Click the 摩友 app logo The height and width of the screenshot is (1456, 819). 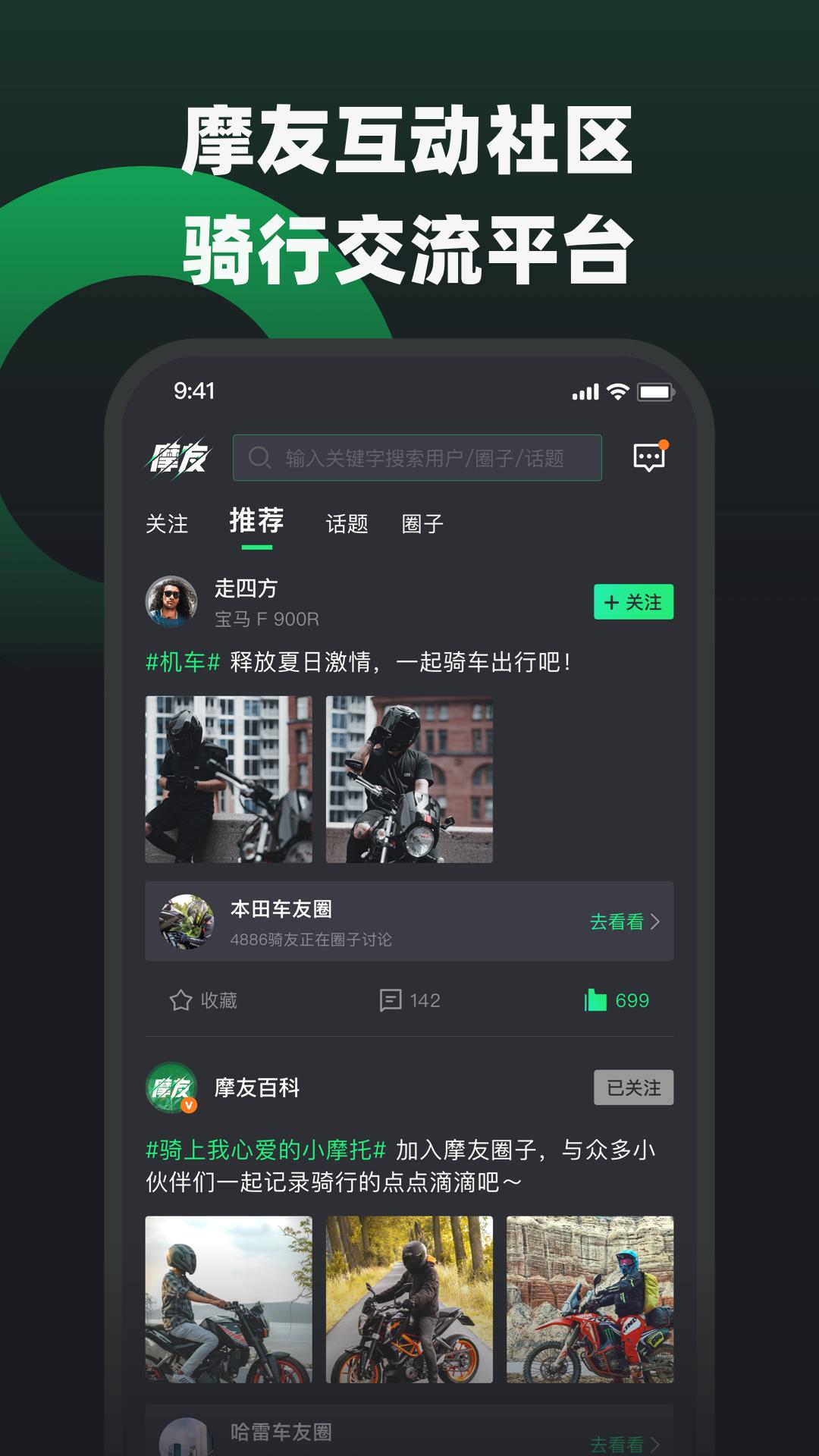point(180,456)
